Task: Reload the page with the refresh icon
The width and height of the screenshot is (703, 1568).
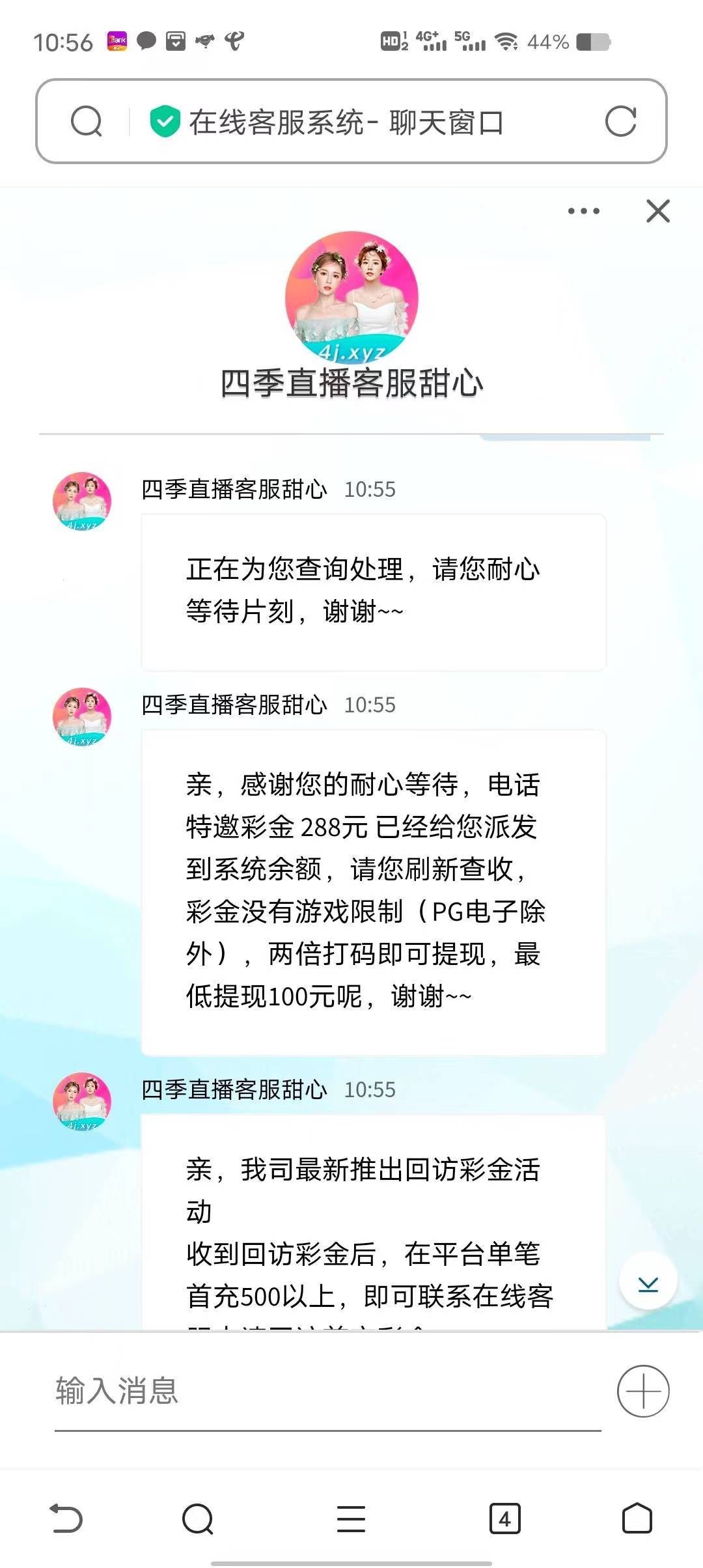Action: point(620,121)
